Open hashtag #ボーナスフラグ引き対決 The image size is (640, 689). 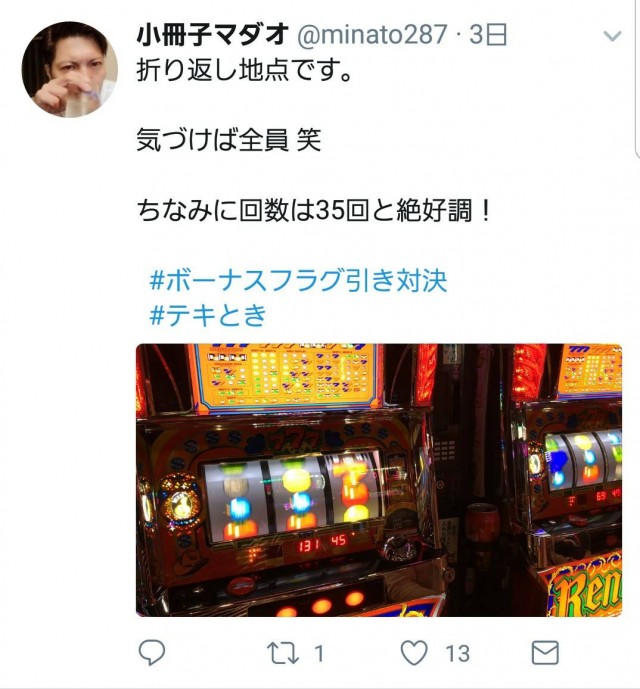pos(297,280)
